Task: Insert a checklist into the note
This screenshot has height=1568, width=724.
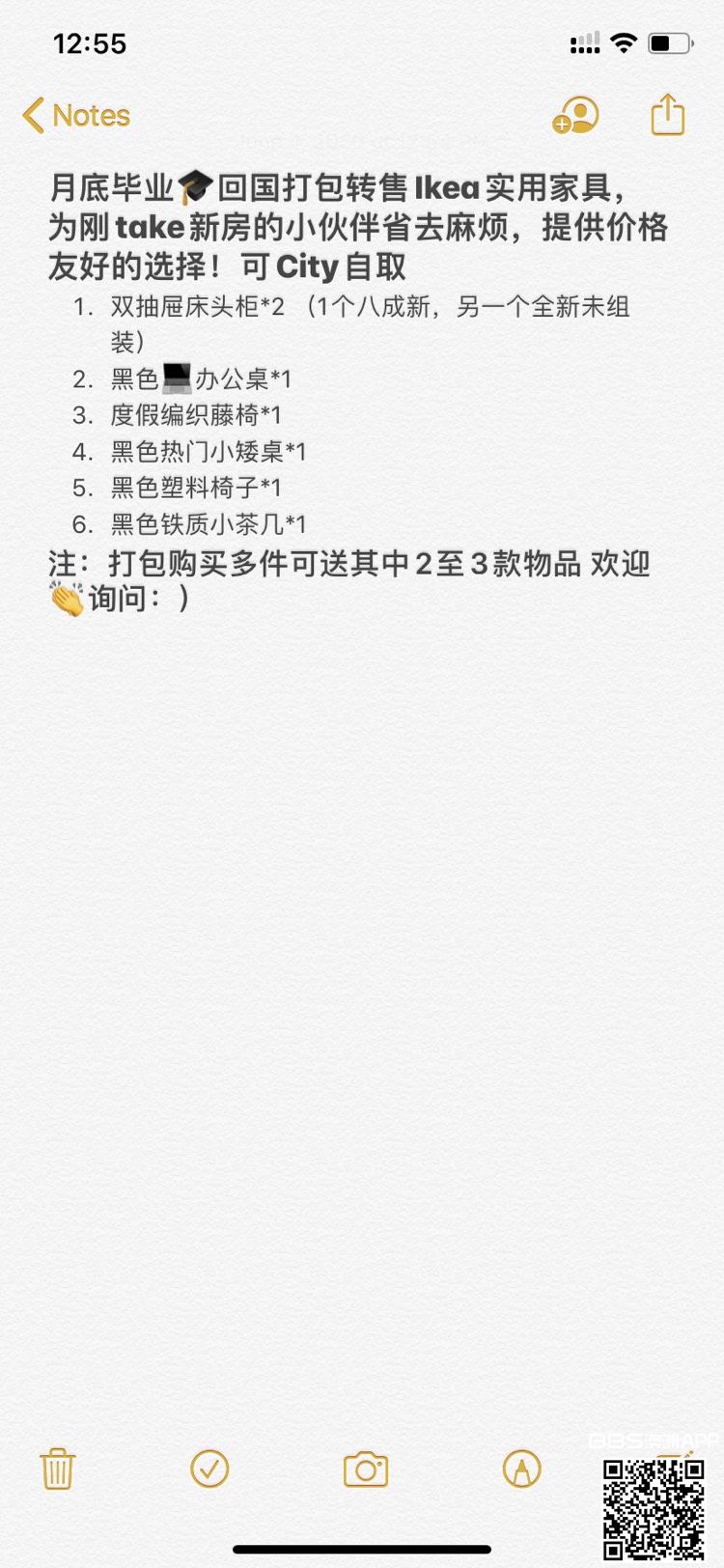Action: coord(209,1470)
